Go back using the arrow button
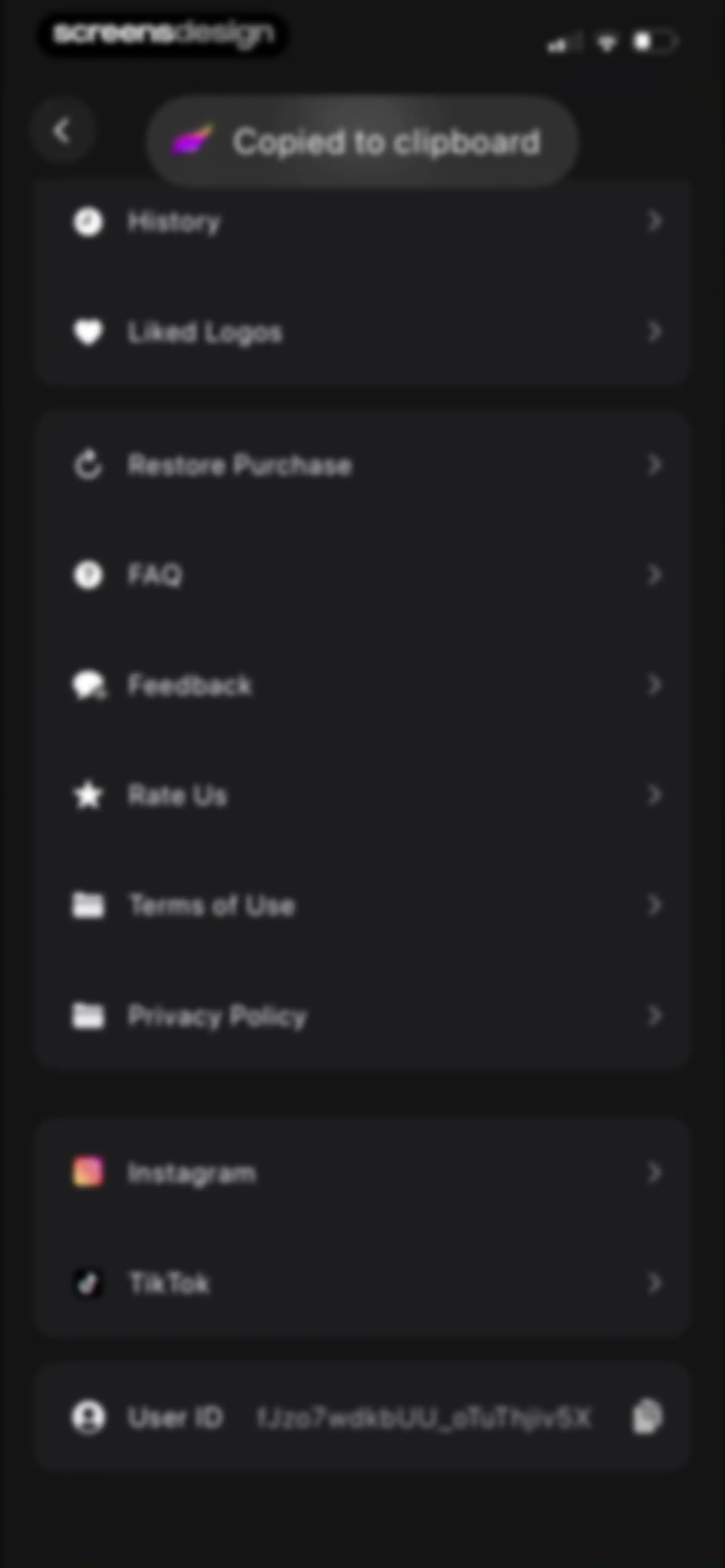Viewport: 725px width, 1568px height. (x=61, y=131)
